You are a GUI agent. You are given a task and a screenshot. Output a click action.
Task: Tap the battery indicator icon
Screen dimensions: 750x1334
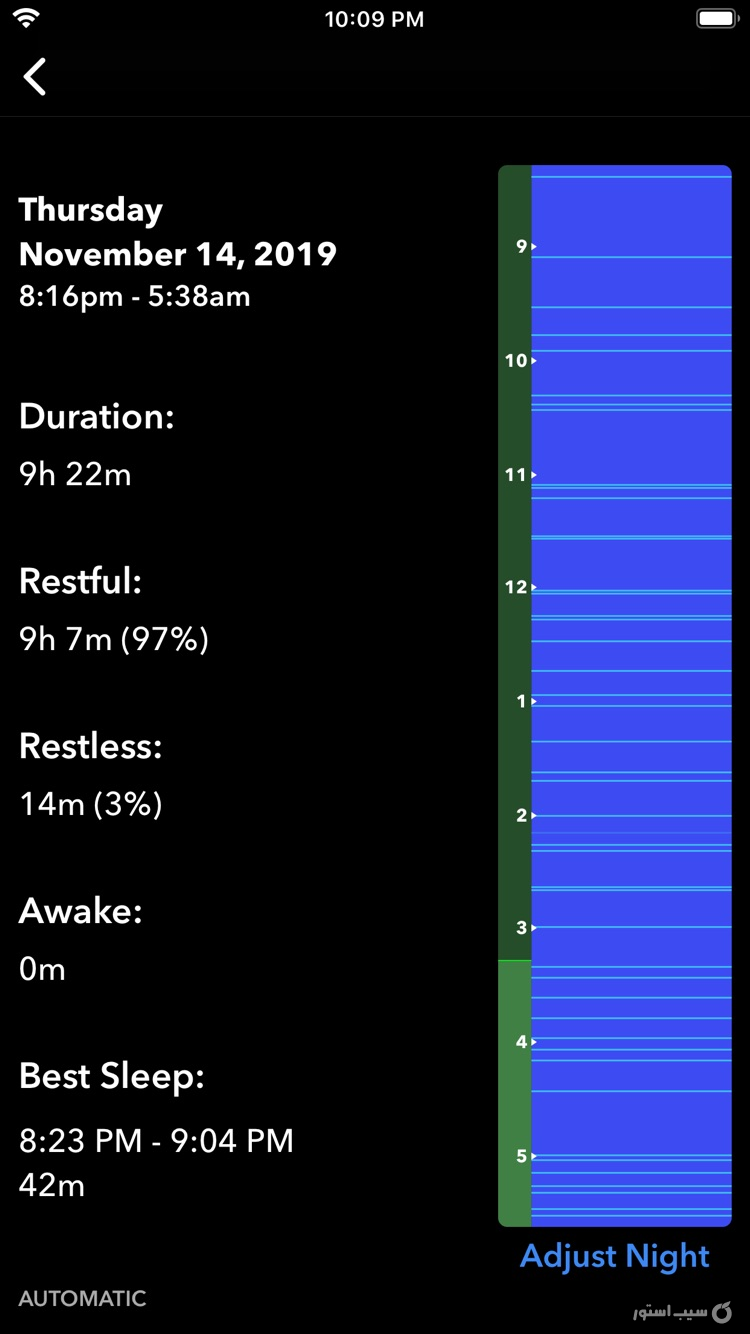pos(716,17)
